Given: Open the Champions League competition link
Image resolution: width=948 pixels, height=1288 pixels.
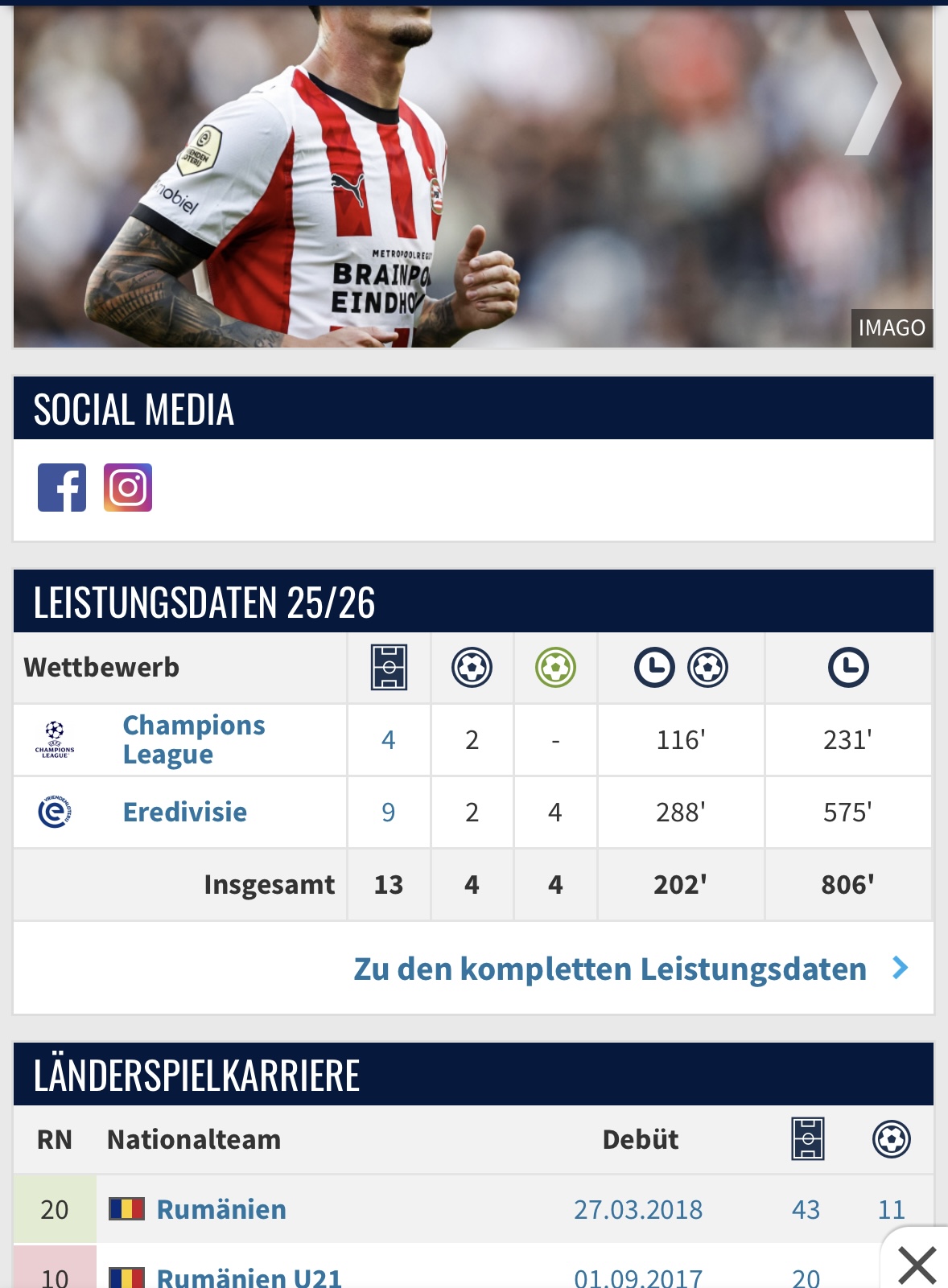Looking at the screenshot, I should pos(193,739).
